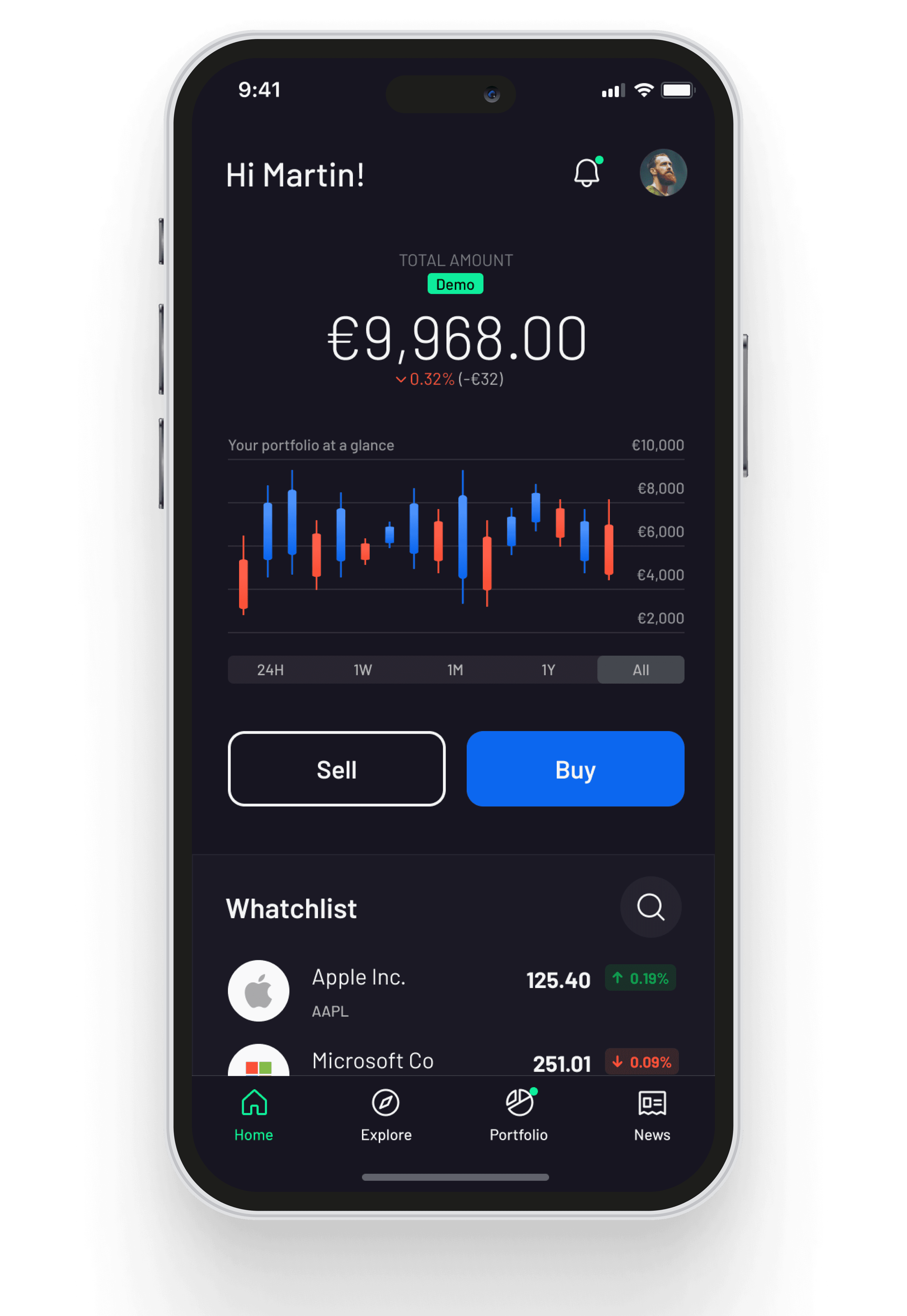Viewport: 907px width, 1316px height.
Task: Switch chart to 1W range
Action: tap(363, 670)
